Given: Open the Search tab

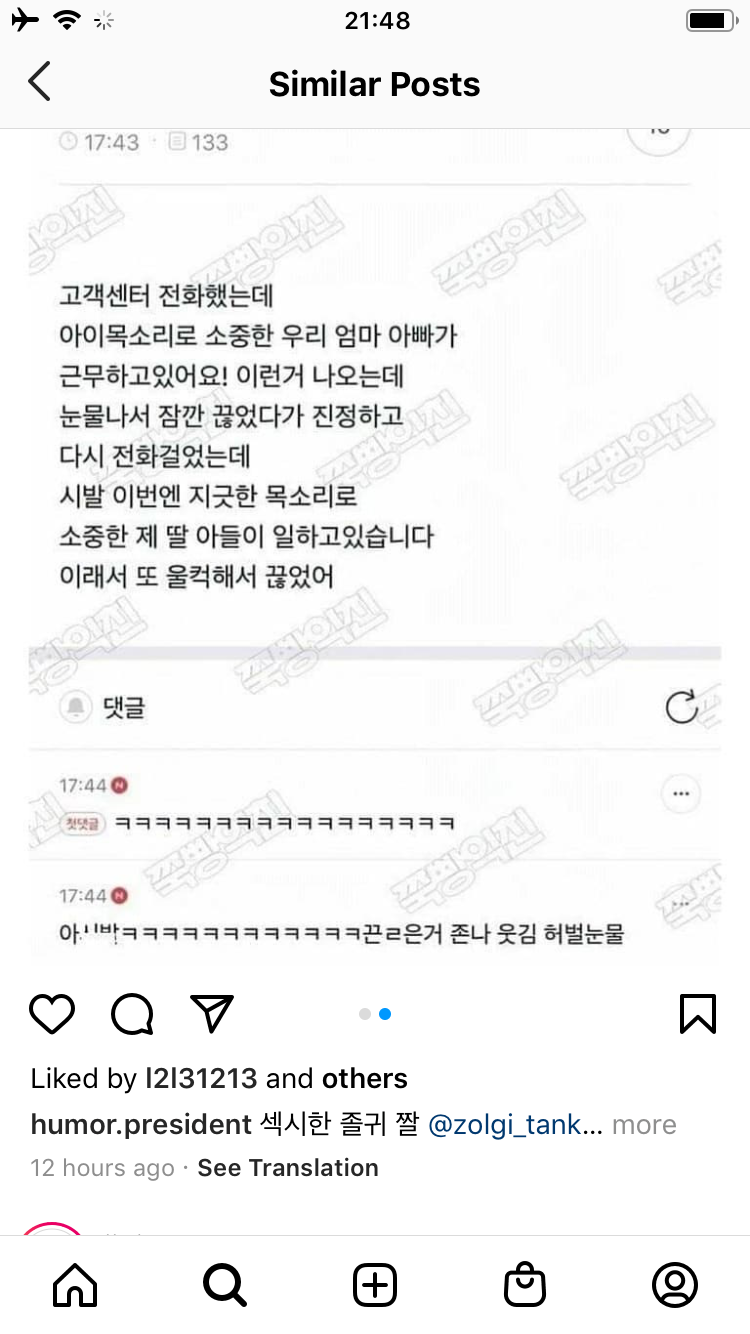Looking at the screenshot, I should coord(225,1285).
